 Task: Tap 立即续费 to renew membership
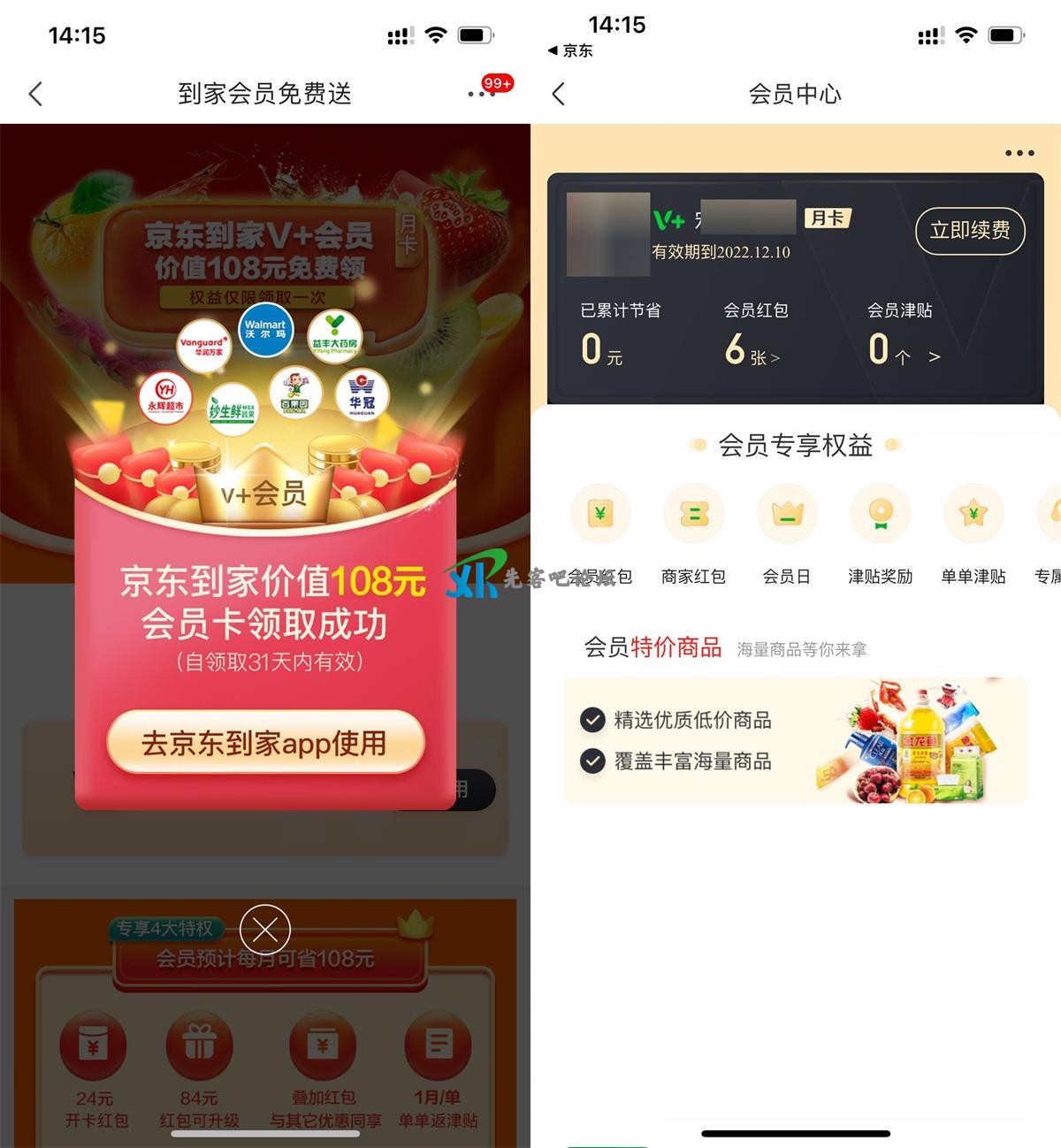pyautogui.click(x=970, y=231)
